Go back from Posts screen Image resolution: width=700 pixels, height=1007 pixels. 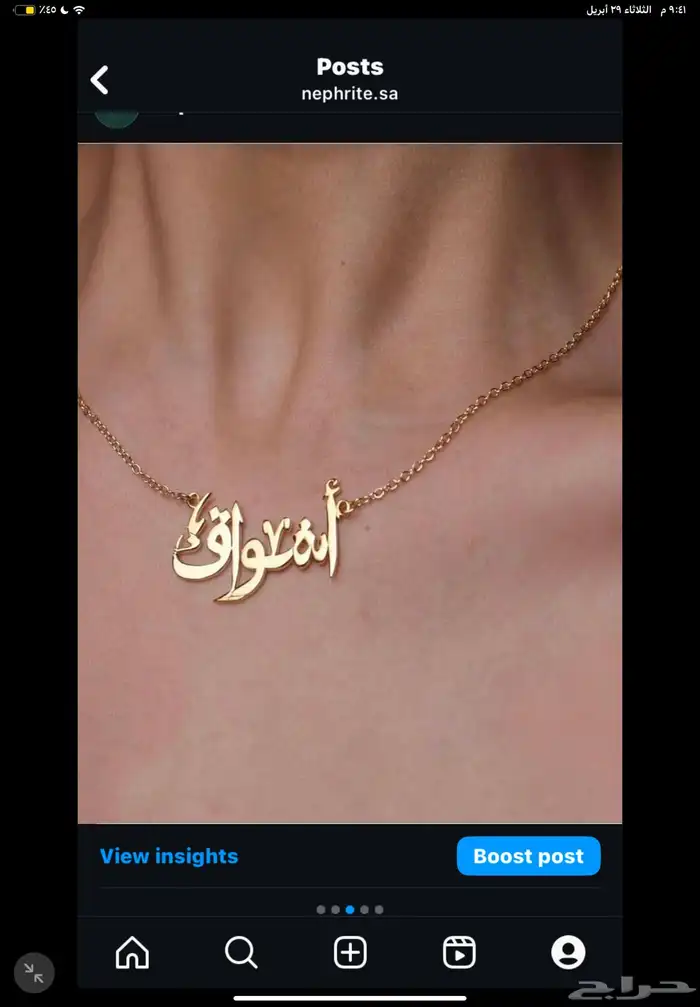pos(99,80)
